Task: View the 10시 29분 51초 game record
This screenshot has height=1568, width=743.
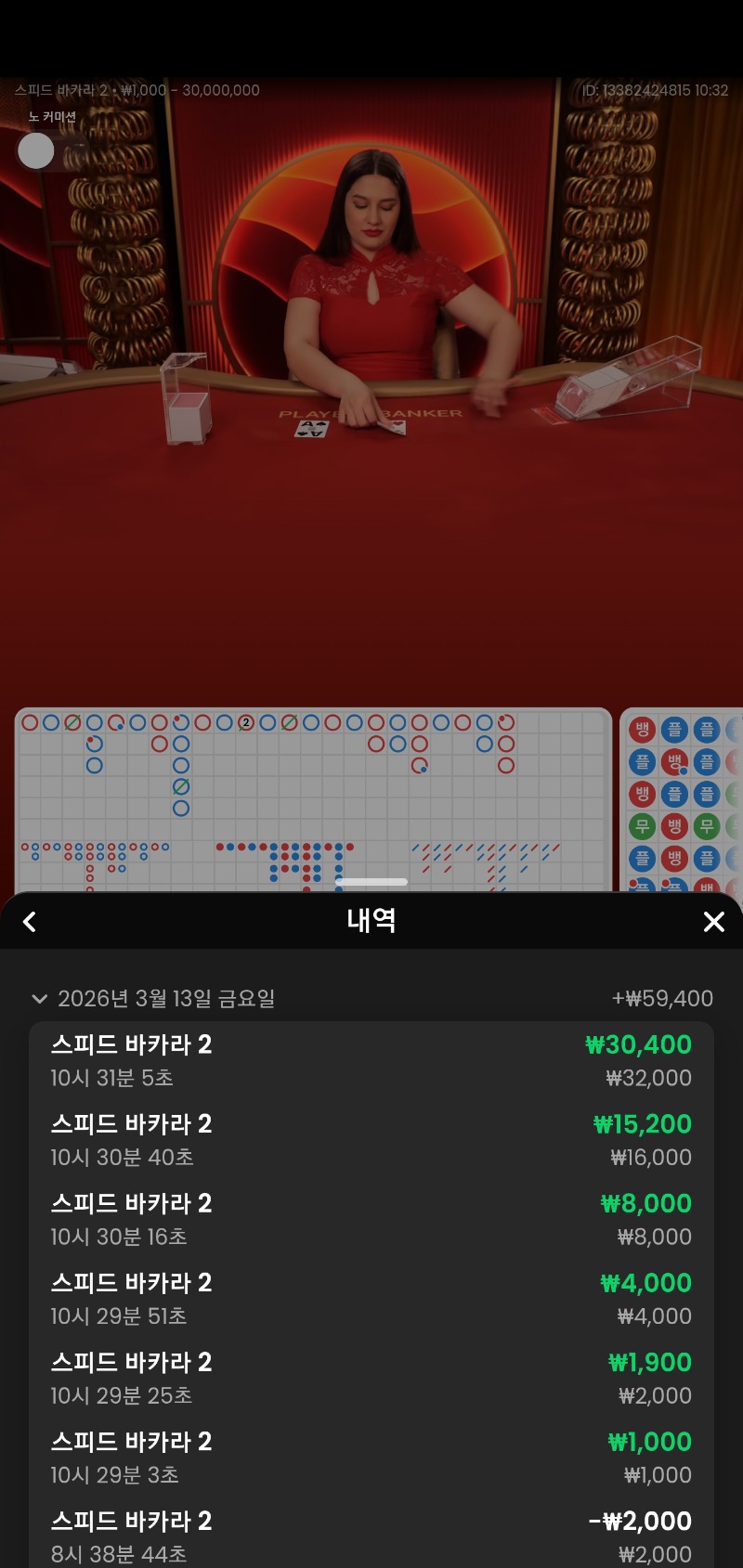Action: click(x=371, y=1299)
